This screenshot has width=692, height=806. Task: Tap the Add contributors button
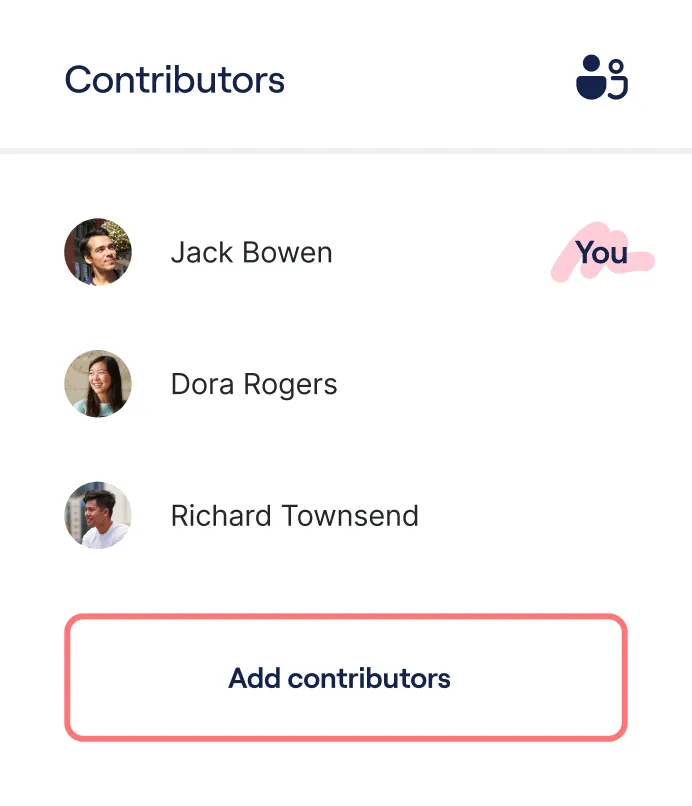pos(345,678)
